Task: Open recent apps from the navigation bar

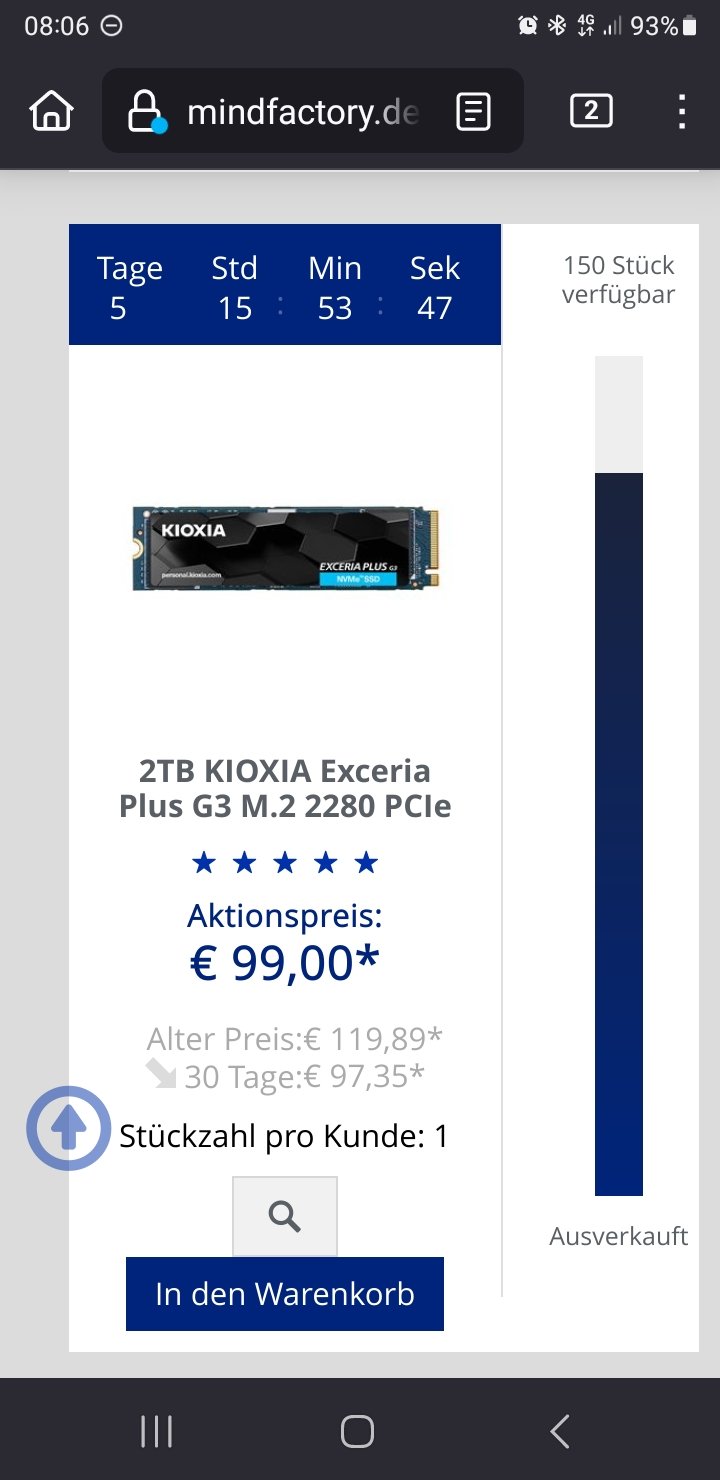Action: point(157,1431)
